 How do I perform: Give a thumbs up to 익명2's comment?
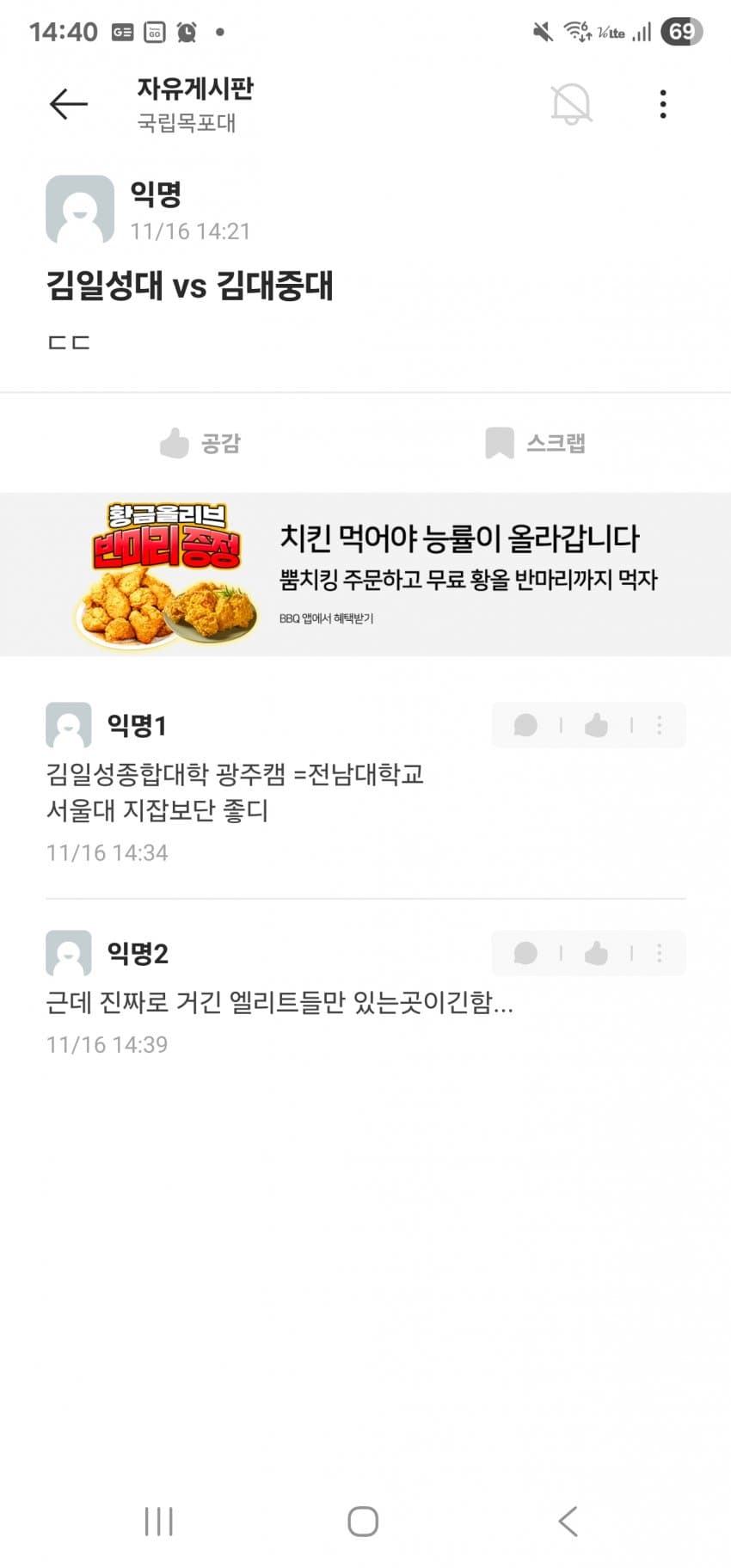point(596,953)
